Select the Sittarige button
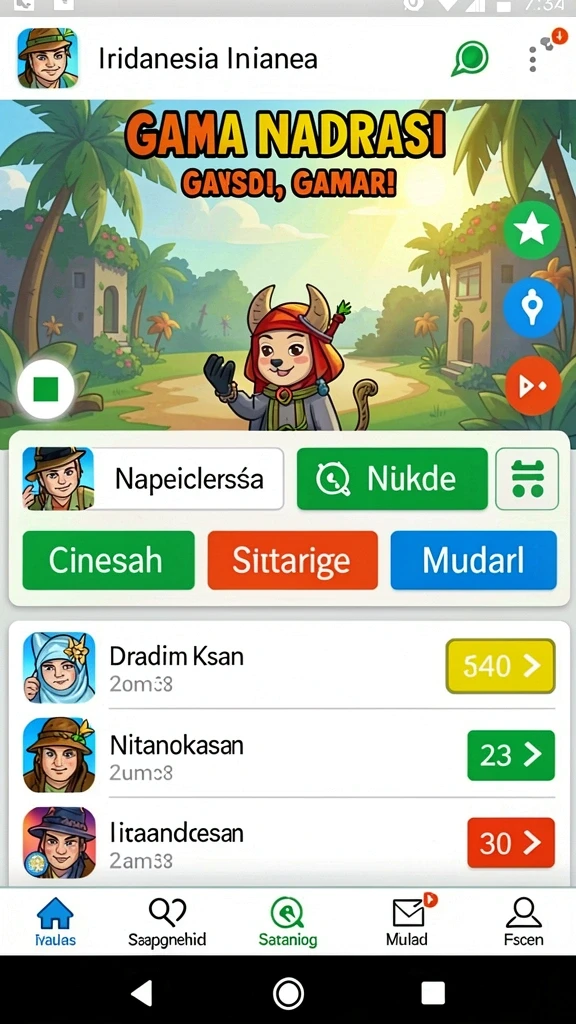The image size is (576, 1024). coord(293,560)
